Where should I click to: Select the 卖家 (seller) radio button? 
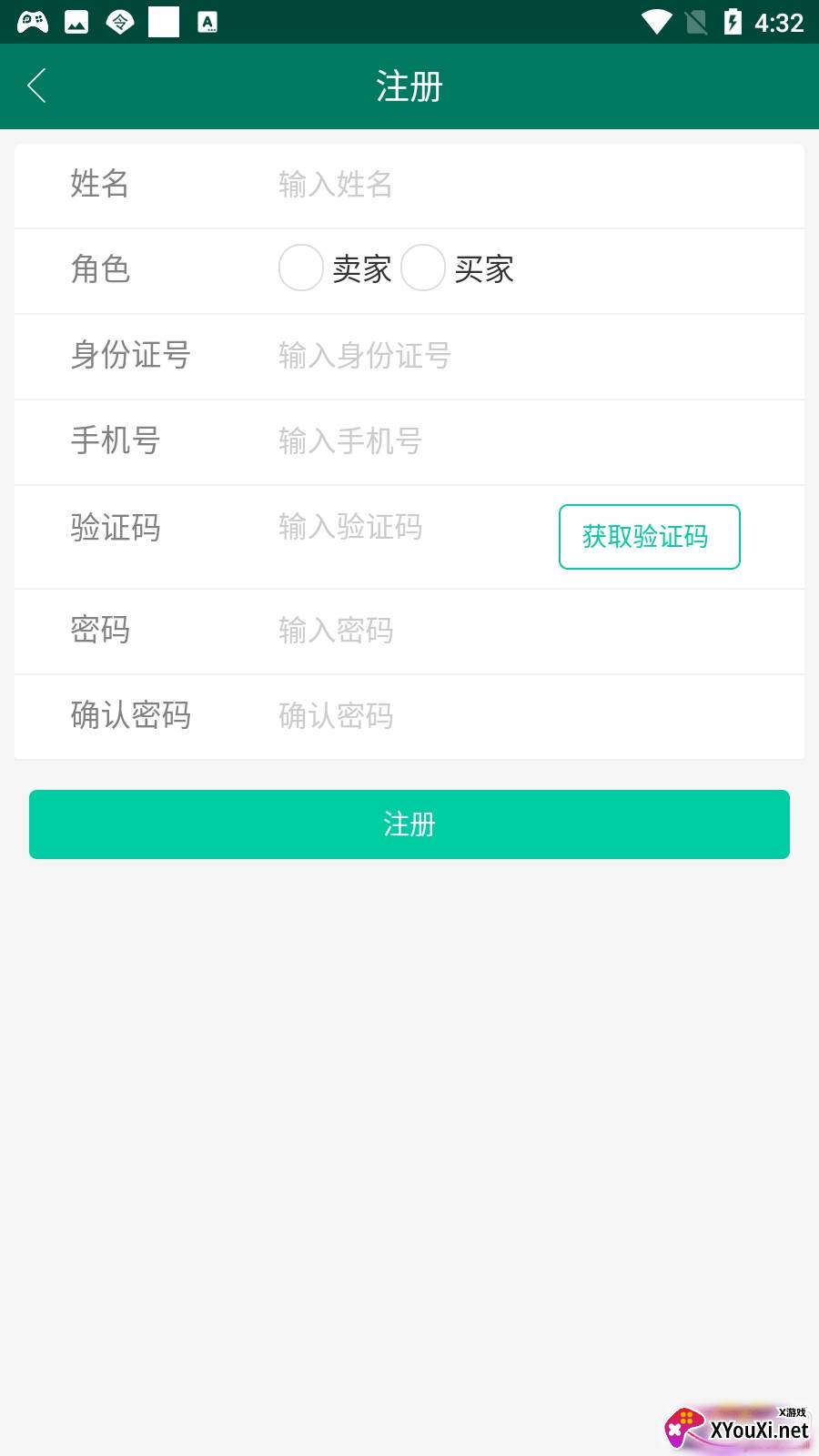coord(300,269)
